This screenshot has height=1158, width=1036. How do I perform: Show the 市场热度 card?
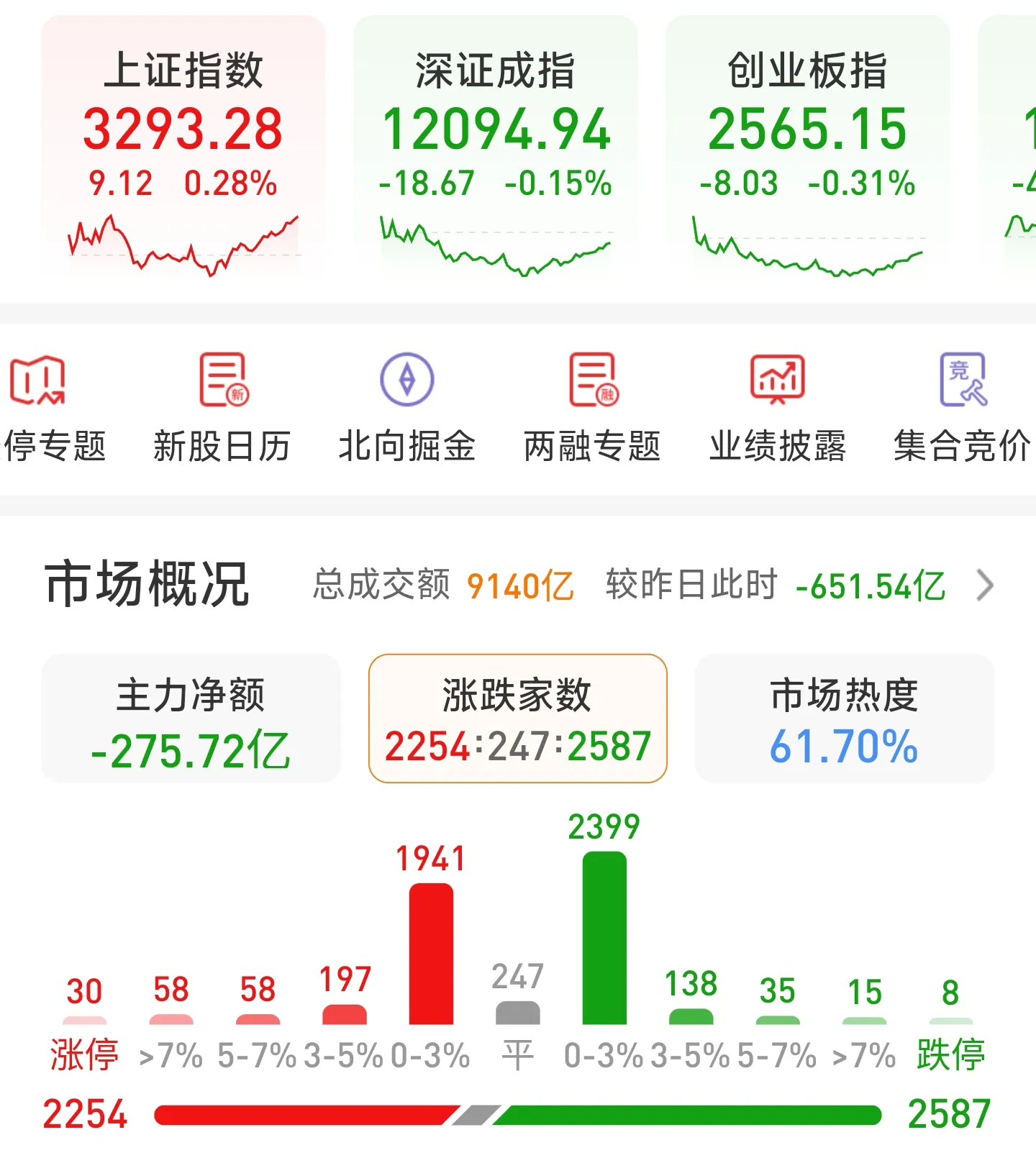(x=844, y=719)
